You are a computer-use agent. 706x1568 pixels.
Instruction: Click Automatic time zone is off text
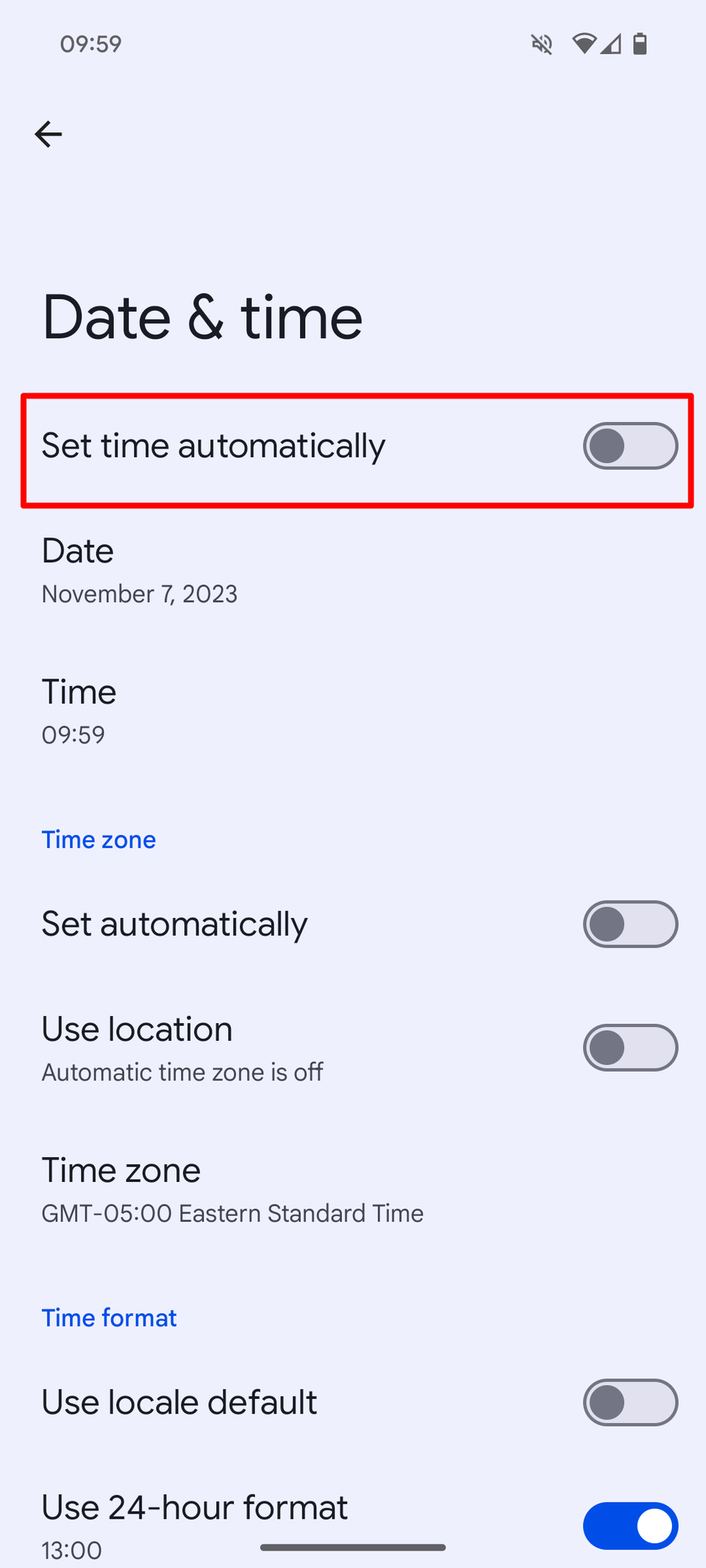[x=182, y=1072]
